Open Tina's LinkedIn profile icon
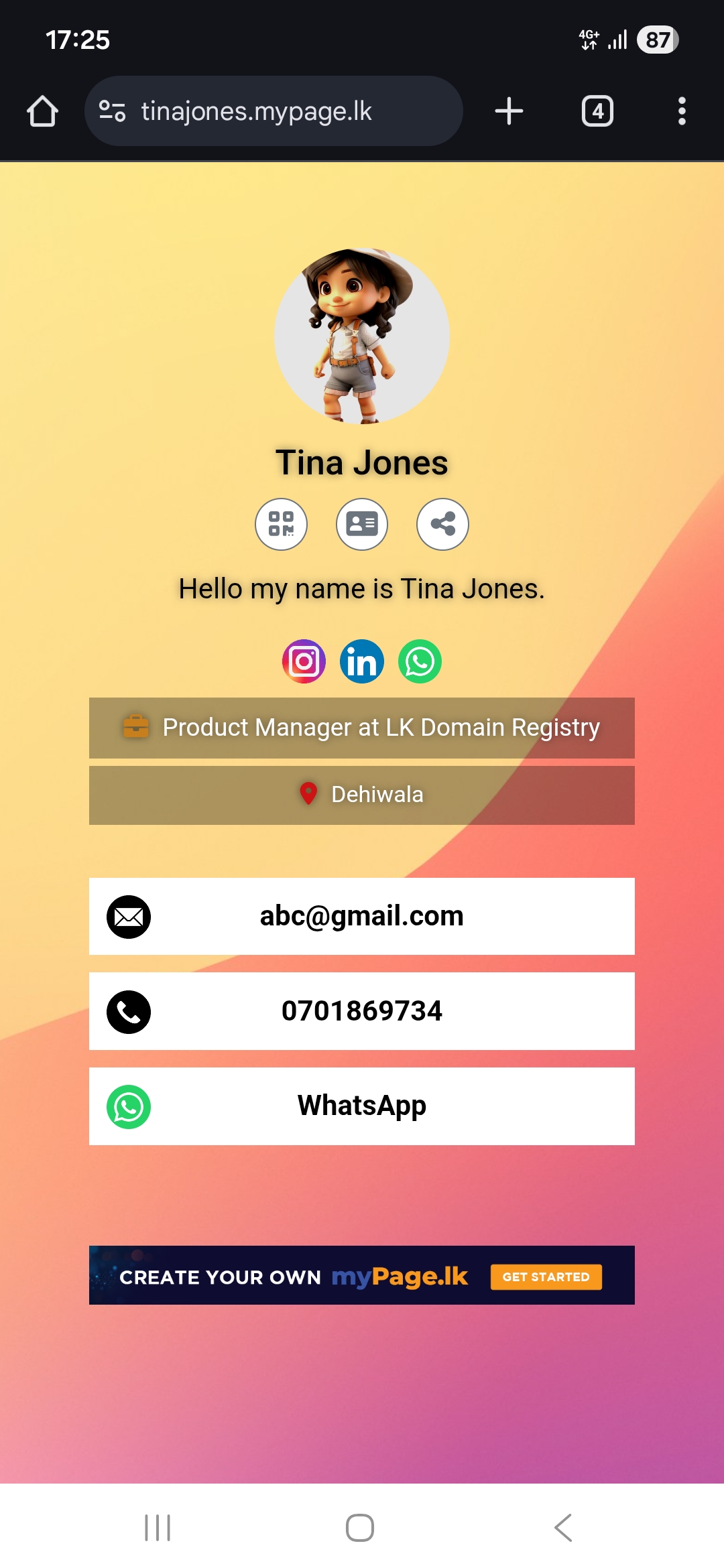This screenshot has width=724, height=1568. coord(362,661)
